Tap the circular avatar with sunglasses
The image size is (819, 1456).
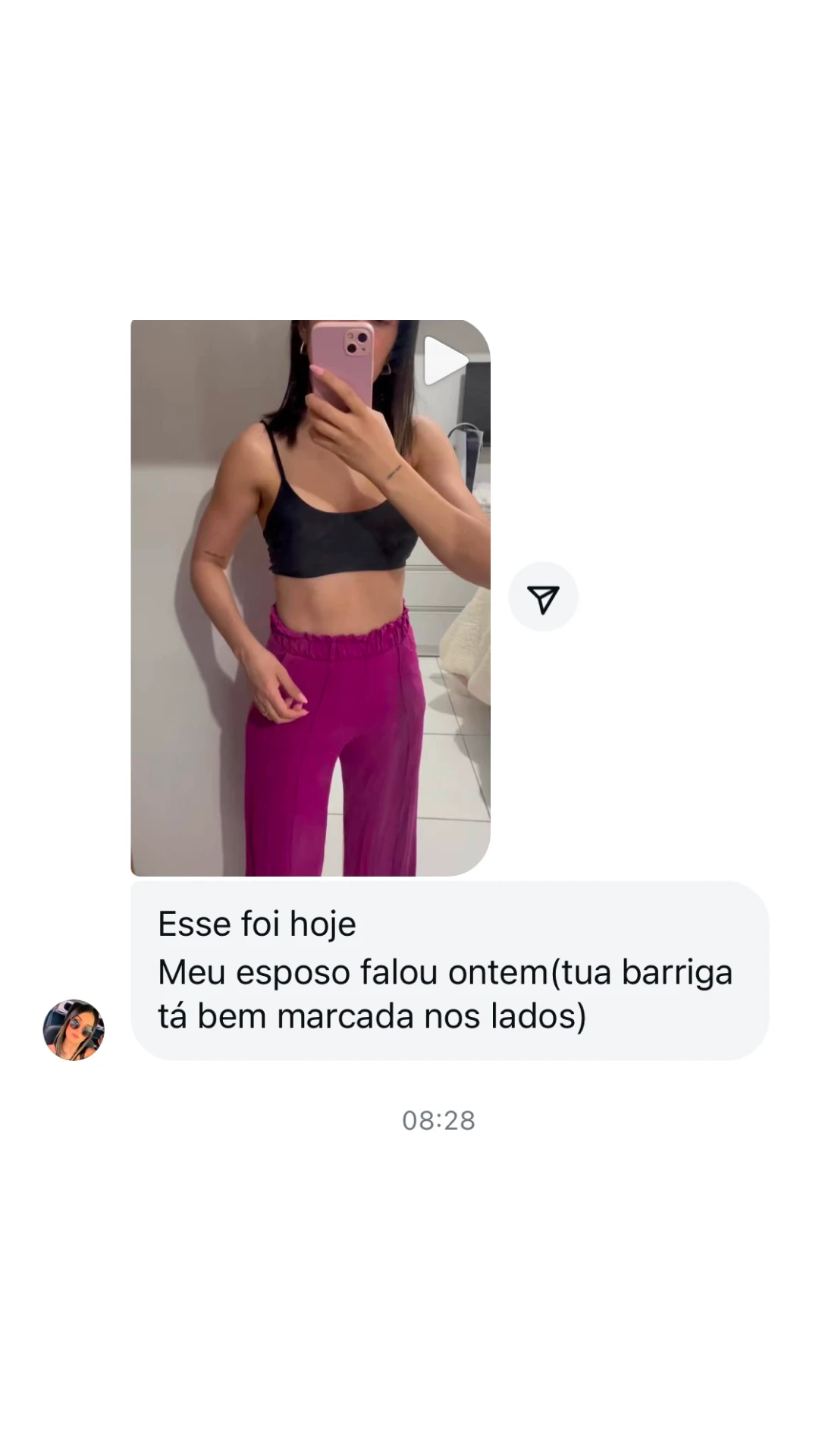(x=74, y=1029)
